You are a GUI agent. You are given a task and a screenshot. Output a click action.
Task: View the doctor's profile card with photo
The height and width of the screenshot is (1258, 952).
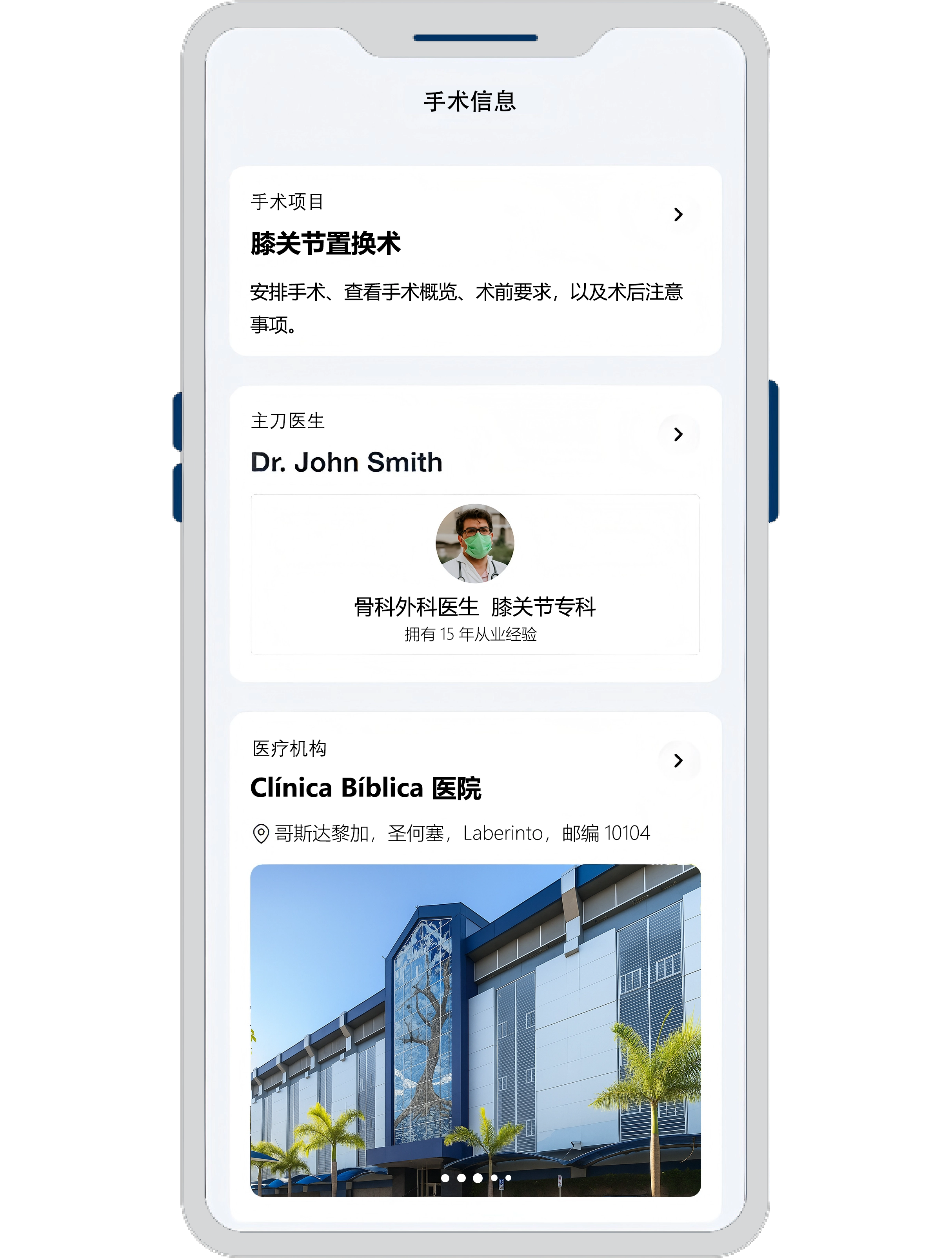click(x=475, y=574)
